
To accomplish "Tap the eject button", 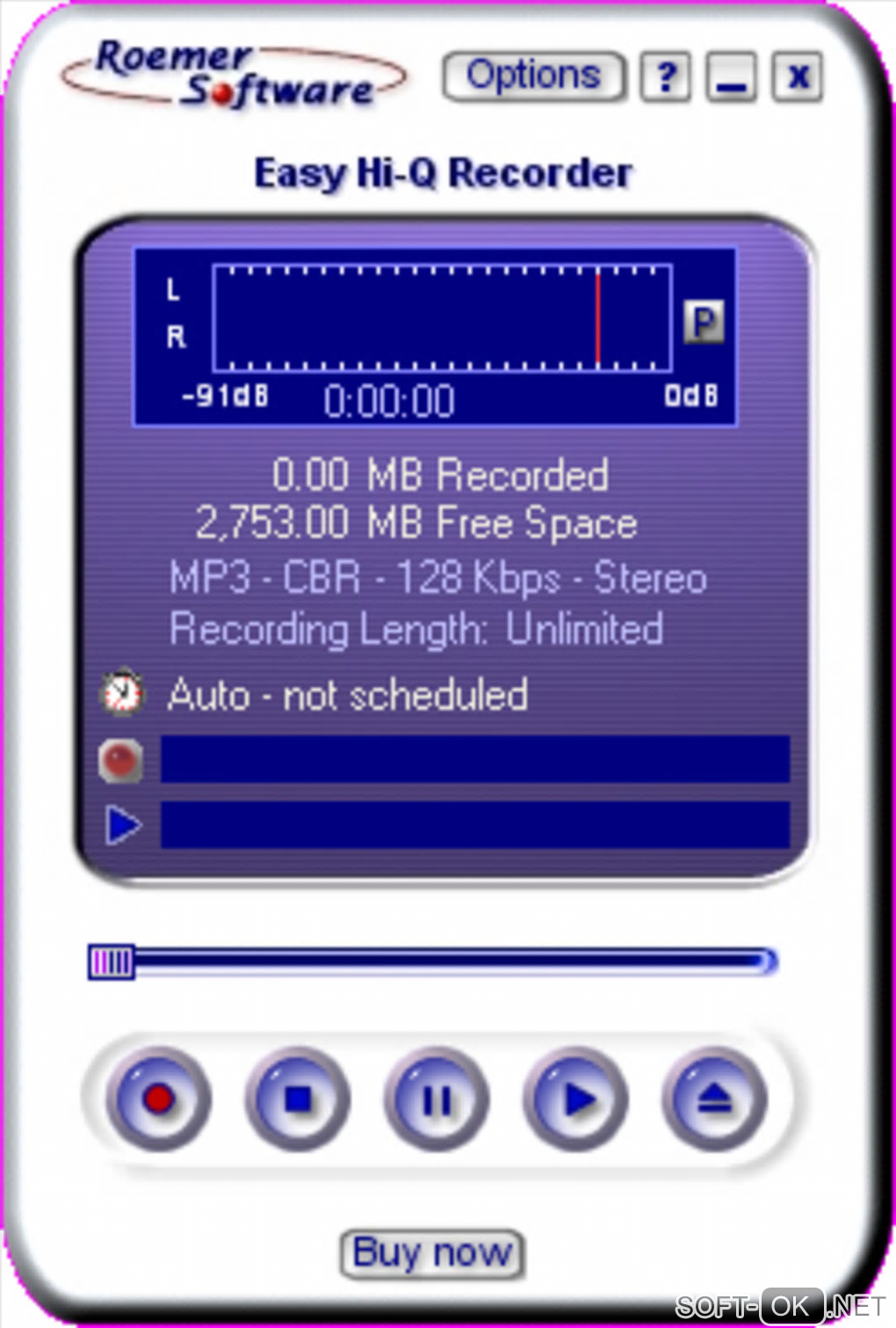I will (714, 1099).
